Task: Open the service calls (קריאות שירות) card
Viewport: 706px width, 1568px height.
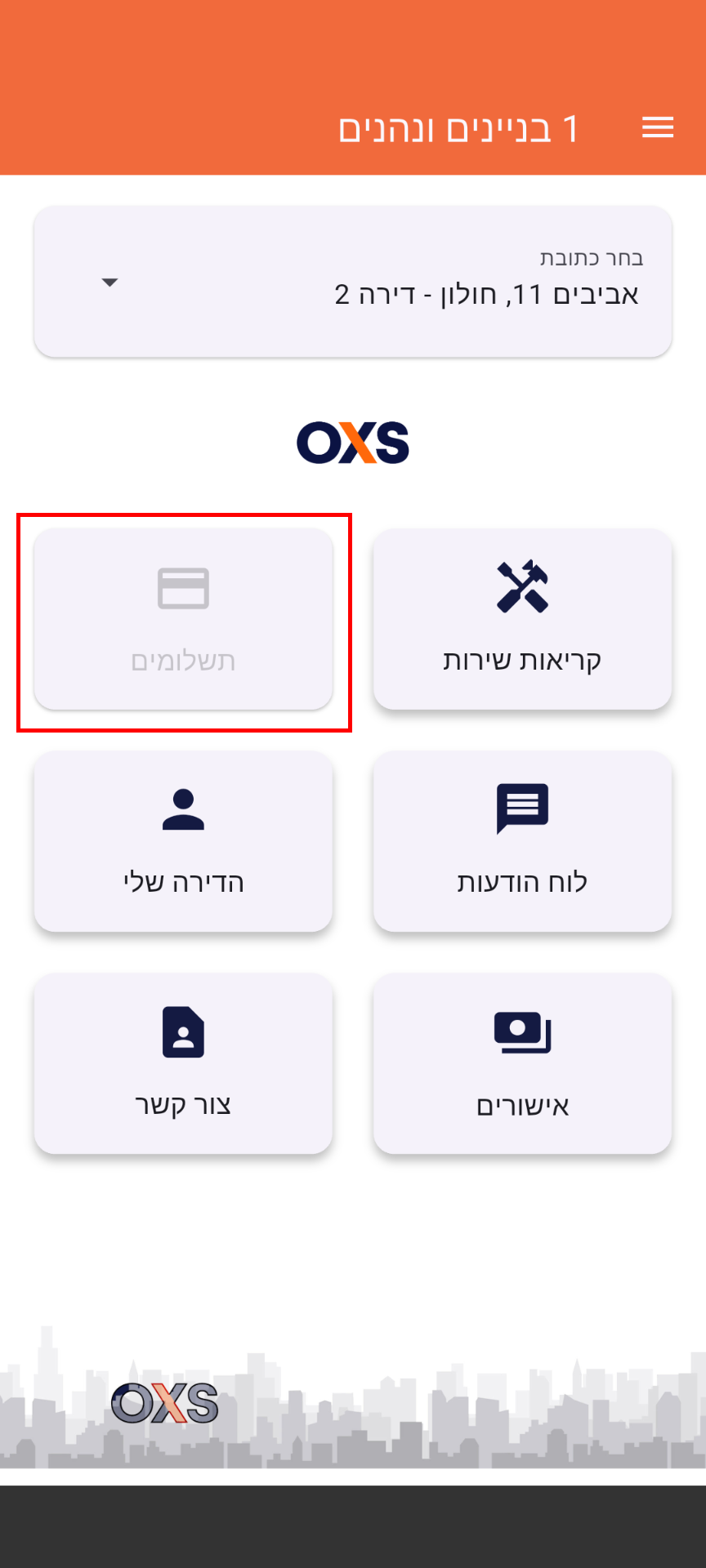Action: [522, 619]
